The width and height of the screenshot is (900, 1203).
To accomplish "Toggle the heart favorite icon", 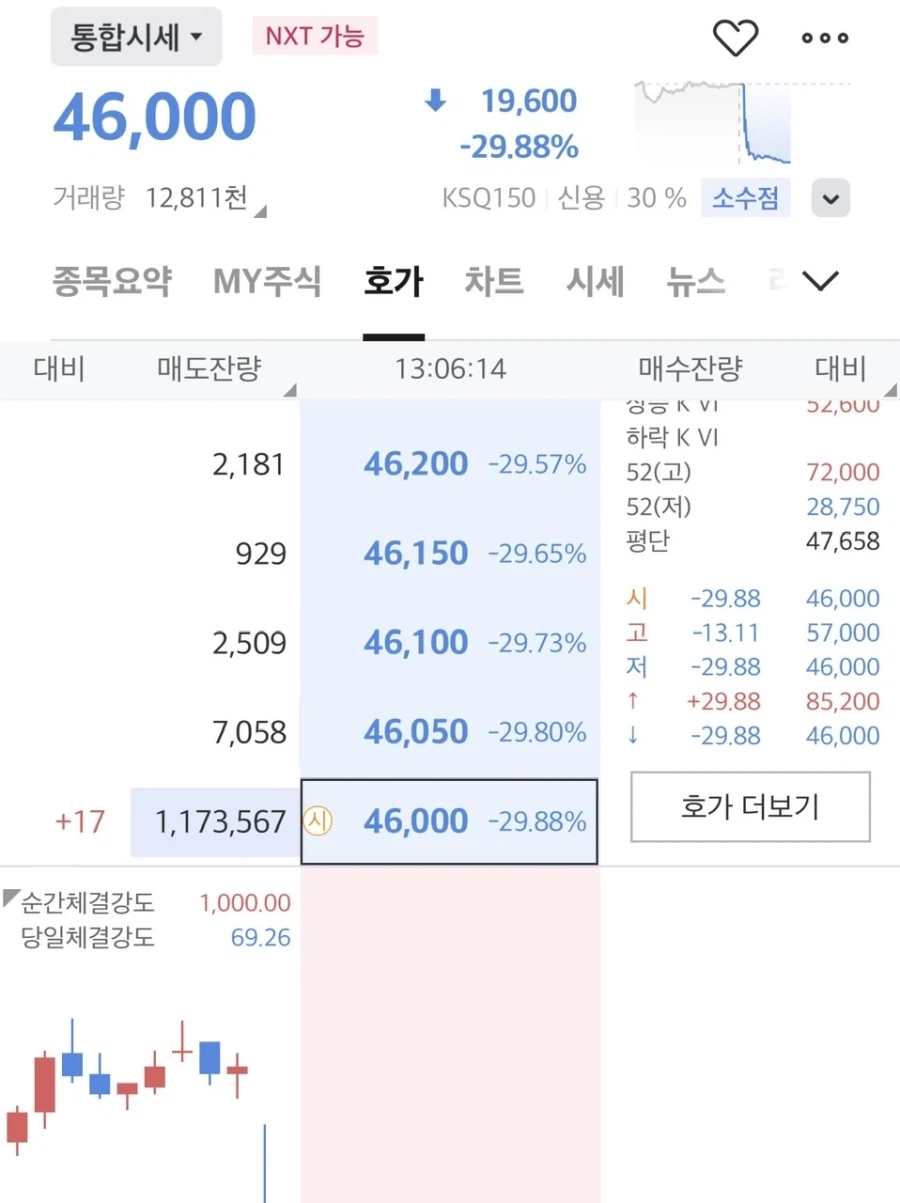I will point(735,38).
